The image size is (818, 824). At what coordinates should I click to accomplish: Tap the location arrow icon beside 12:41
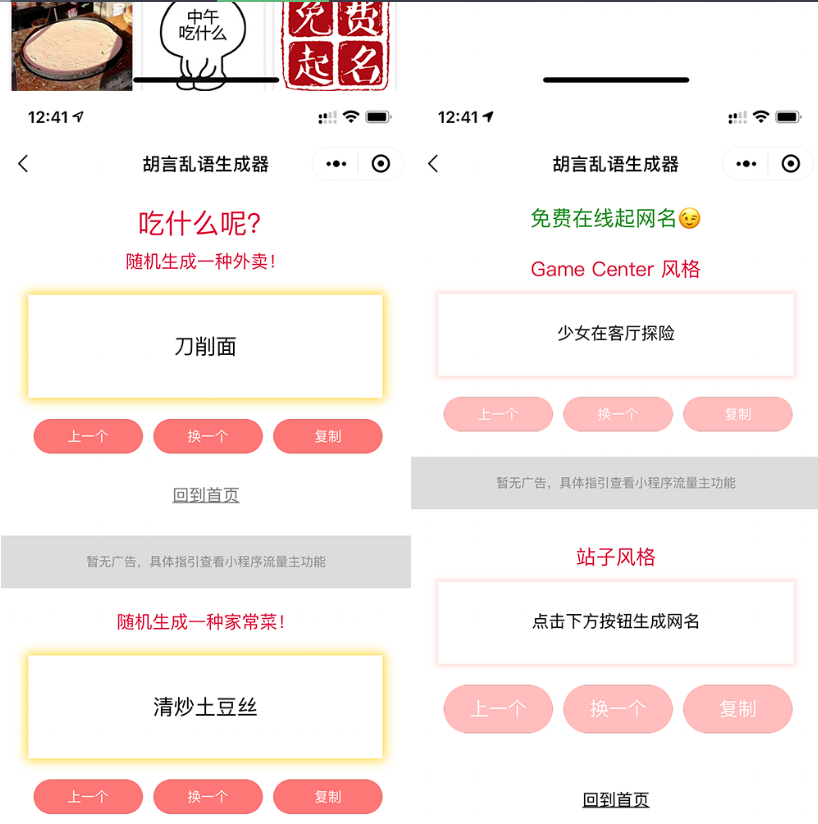77,117
